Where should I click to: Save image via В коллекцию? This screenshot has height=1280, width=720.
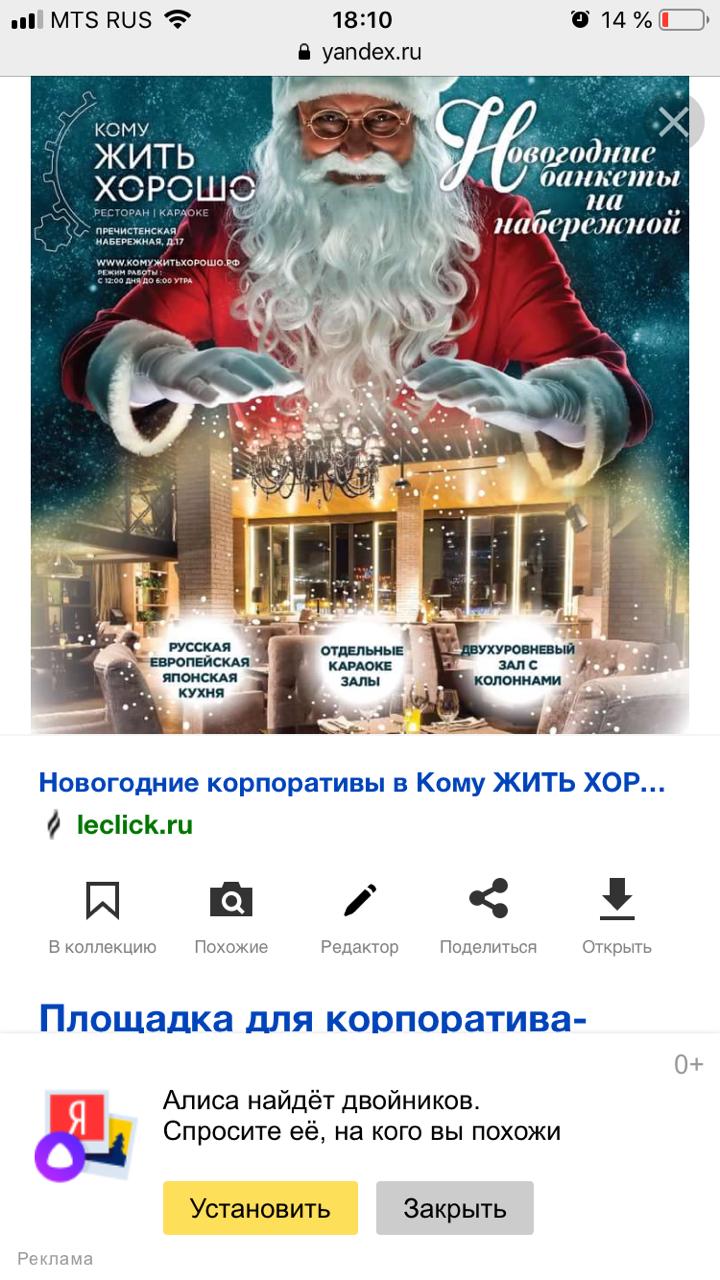pyautogui.click(x=102, y=915)
